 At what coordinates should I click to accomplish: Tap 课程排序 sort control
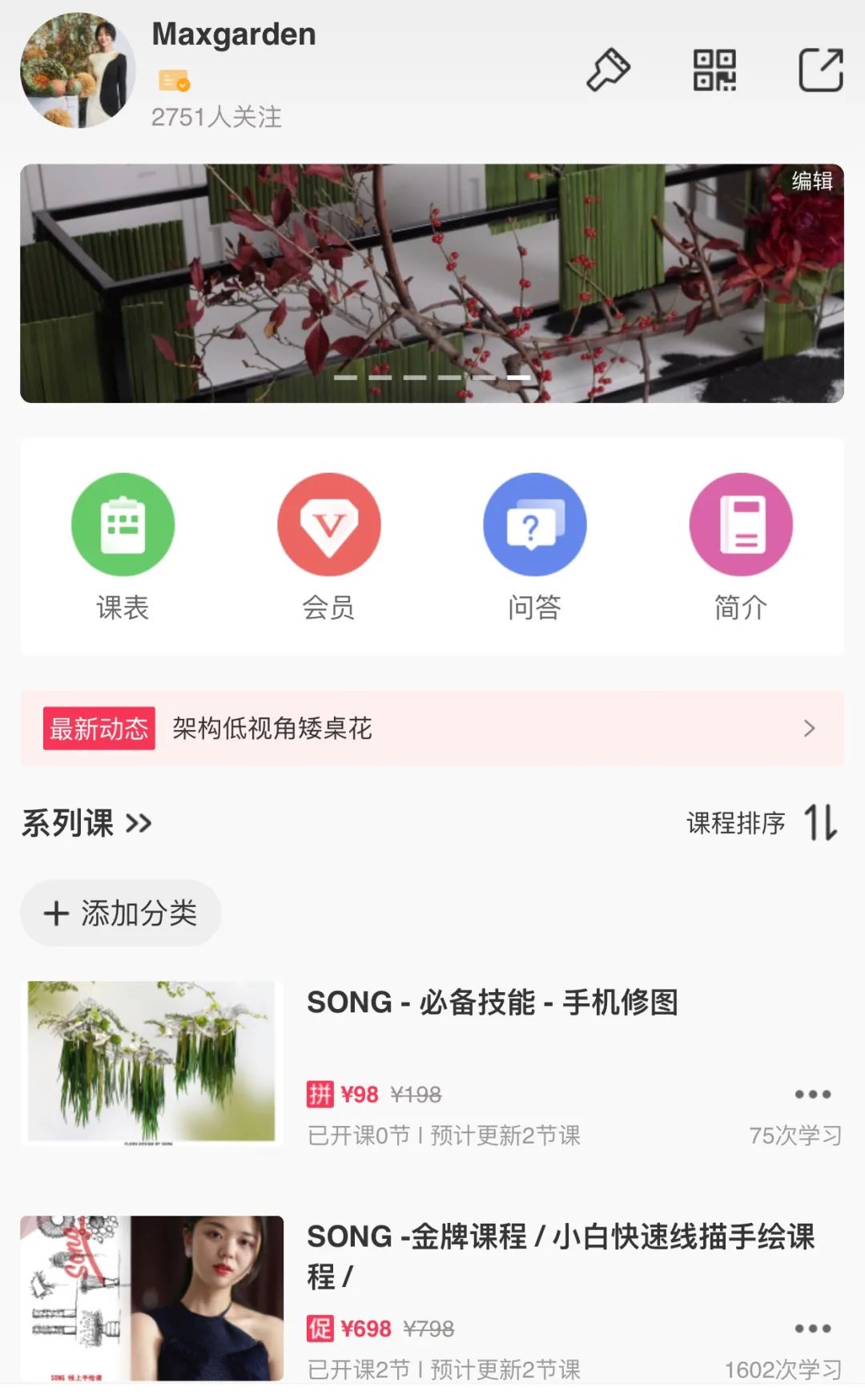tap(762, 823)
